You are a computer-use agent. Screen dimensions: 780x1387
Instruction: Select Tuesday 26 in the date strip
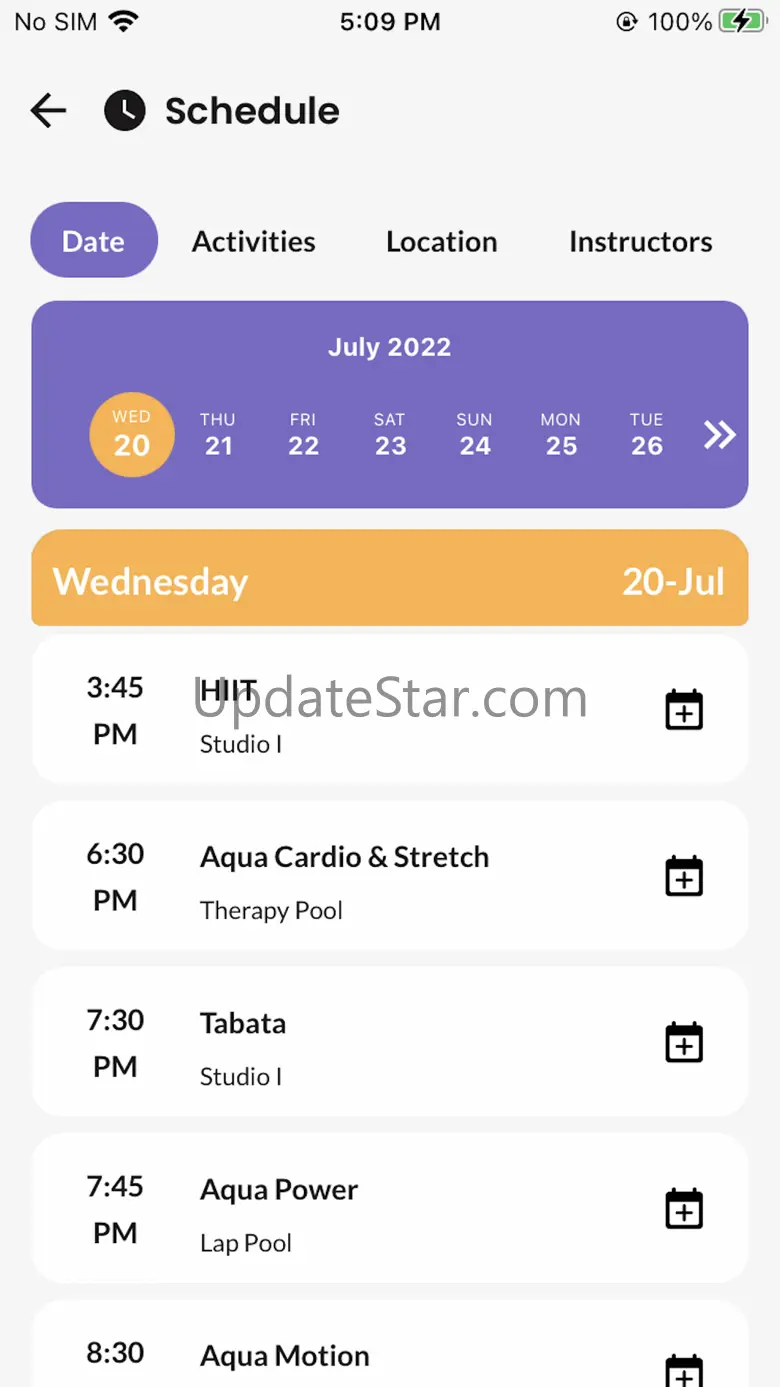[x=647, y=435]
